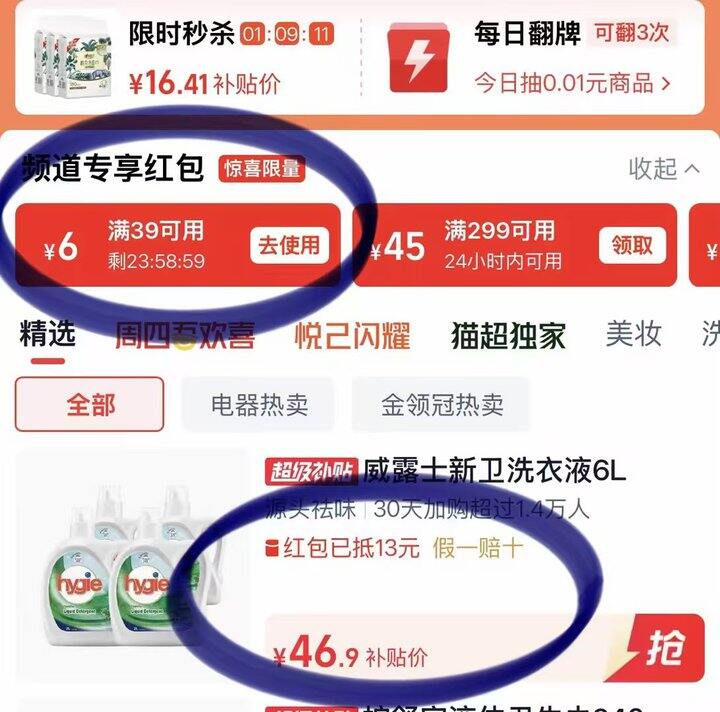The image size is (720, 712).
Task: Switch to the 周四喜欢喜 tab
Action: click(x=184, y=334)
